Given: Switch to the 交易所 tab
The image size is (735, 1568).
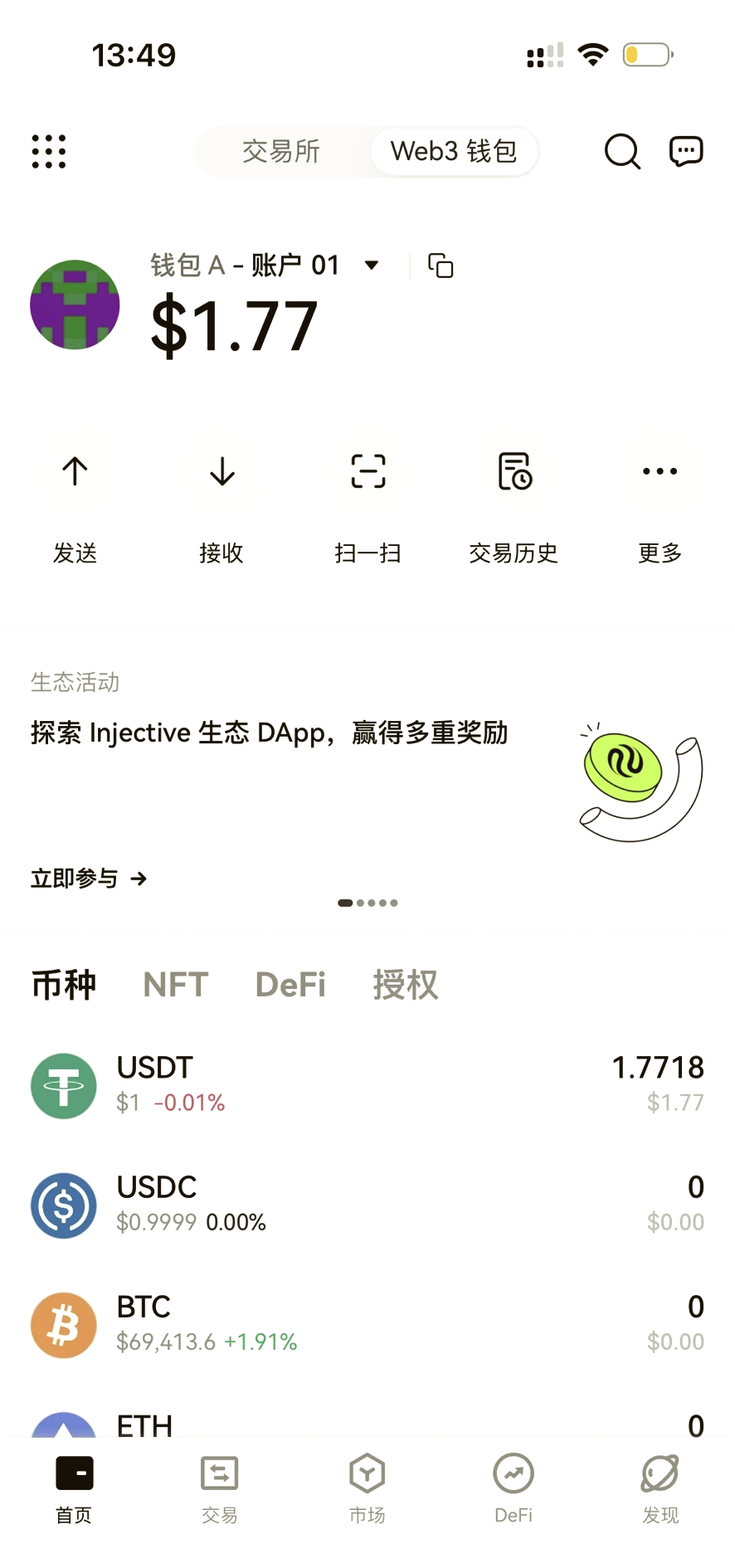Looking at the screenshot, I should (281, 152).
